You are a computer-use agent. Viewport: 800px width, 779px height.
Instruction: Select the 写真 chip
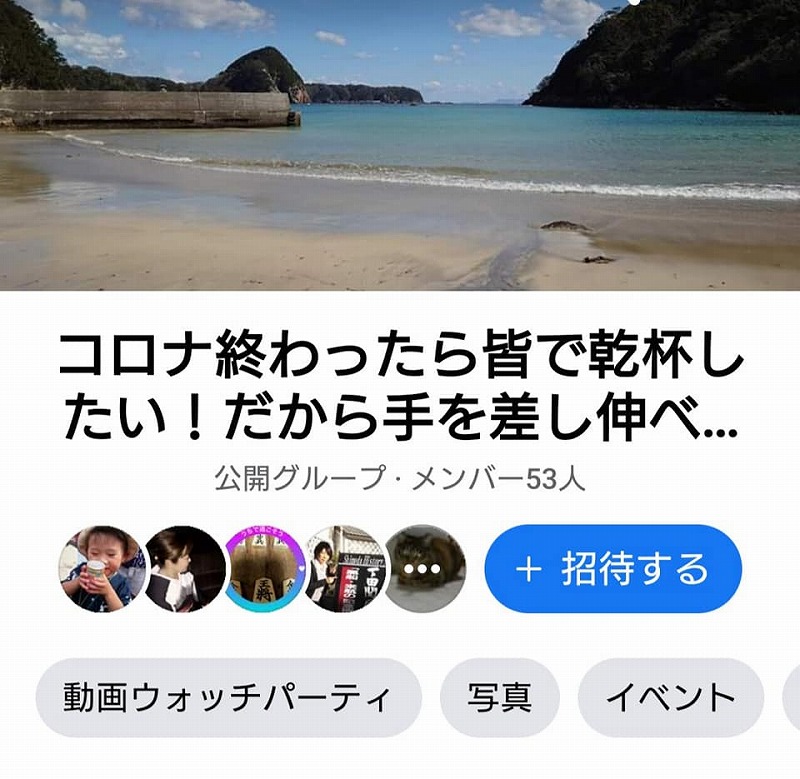(x=498, y=697)
